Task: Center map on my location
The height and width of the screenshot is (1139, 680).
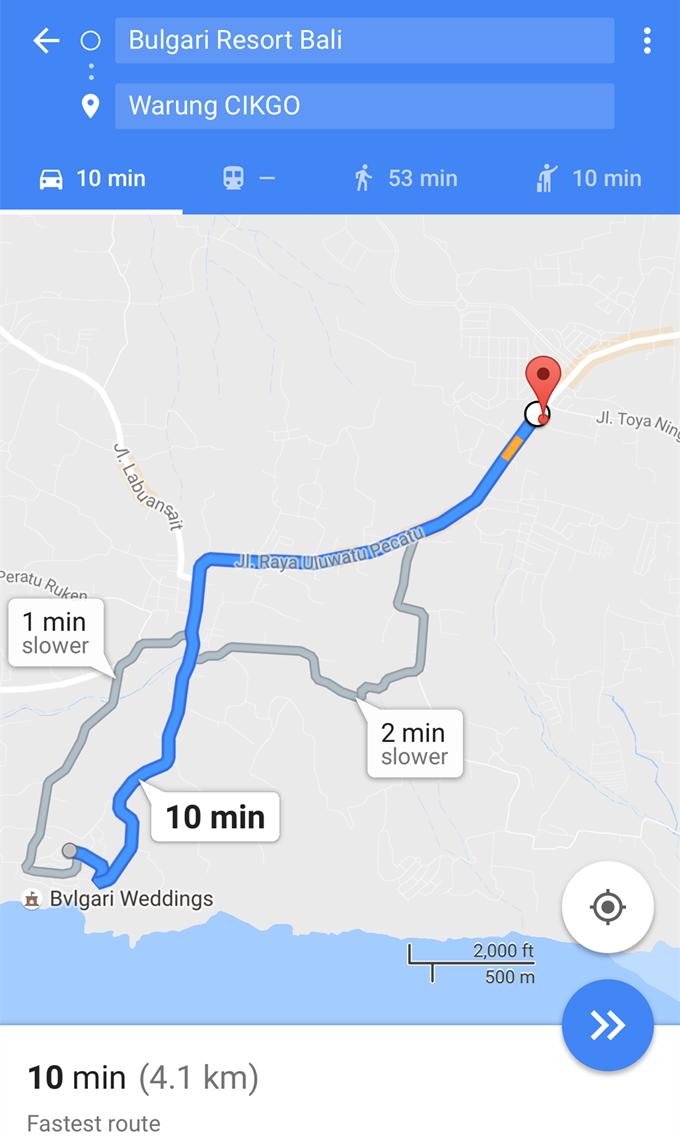Action: click(607, 907)
